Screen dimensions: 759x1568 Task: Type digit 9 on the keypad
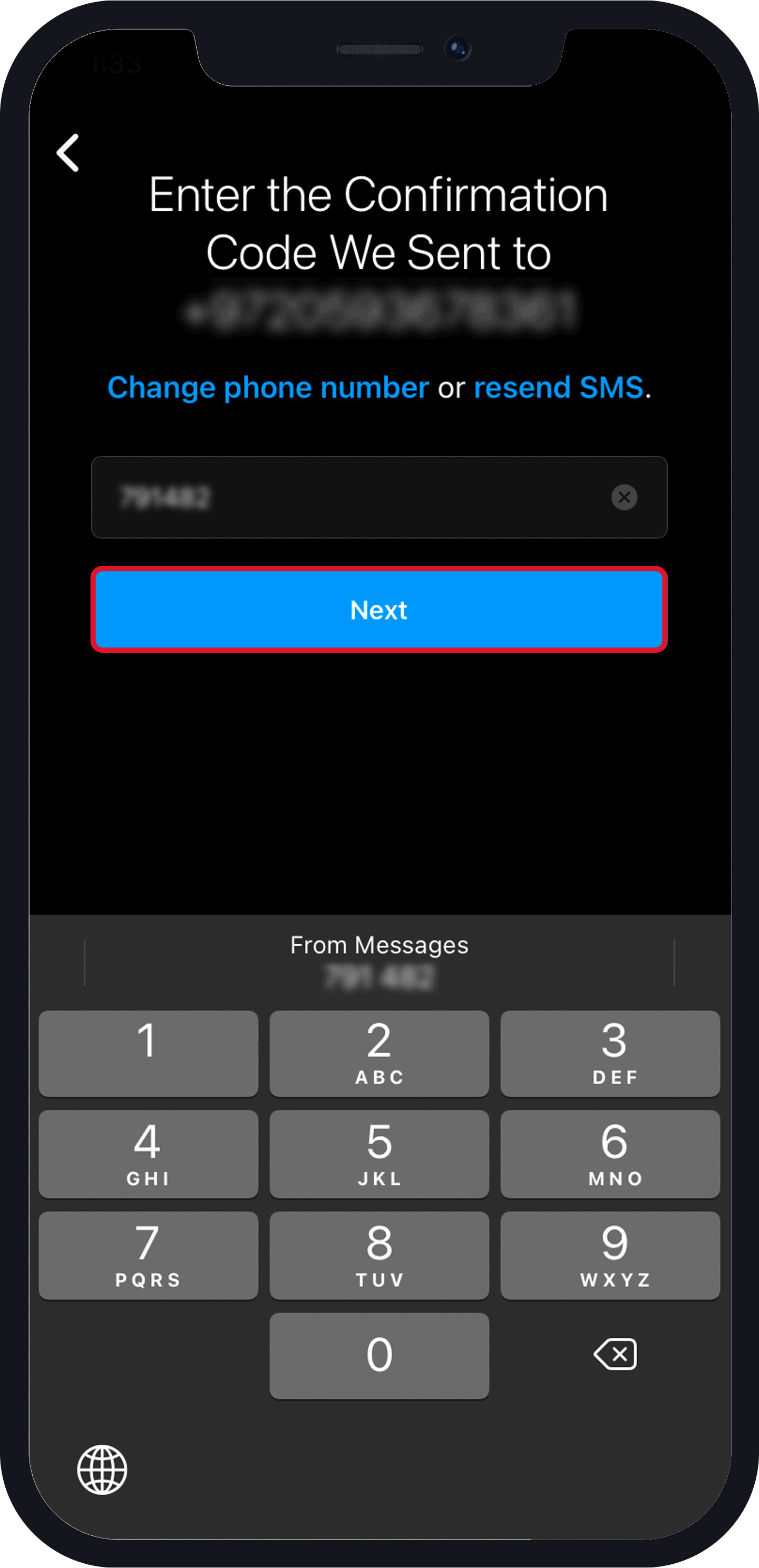[x=610, y=1255]
